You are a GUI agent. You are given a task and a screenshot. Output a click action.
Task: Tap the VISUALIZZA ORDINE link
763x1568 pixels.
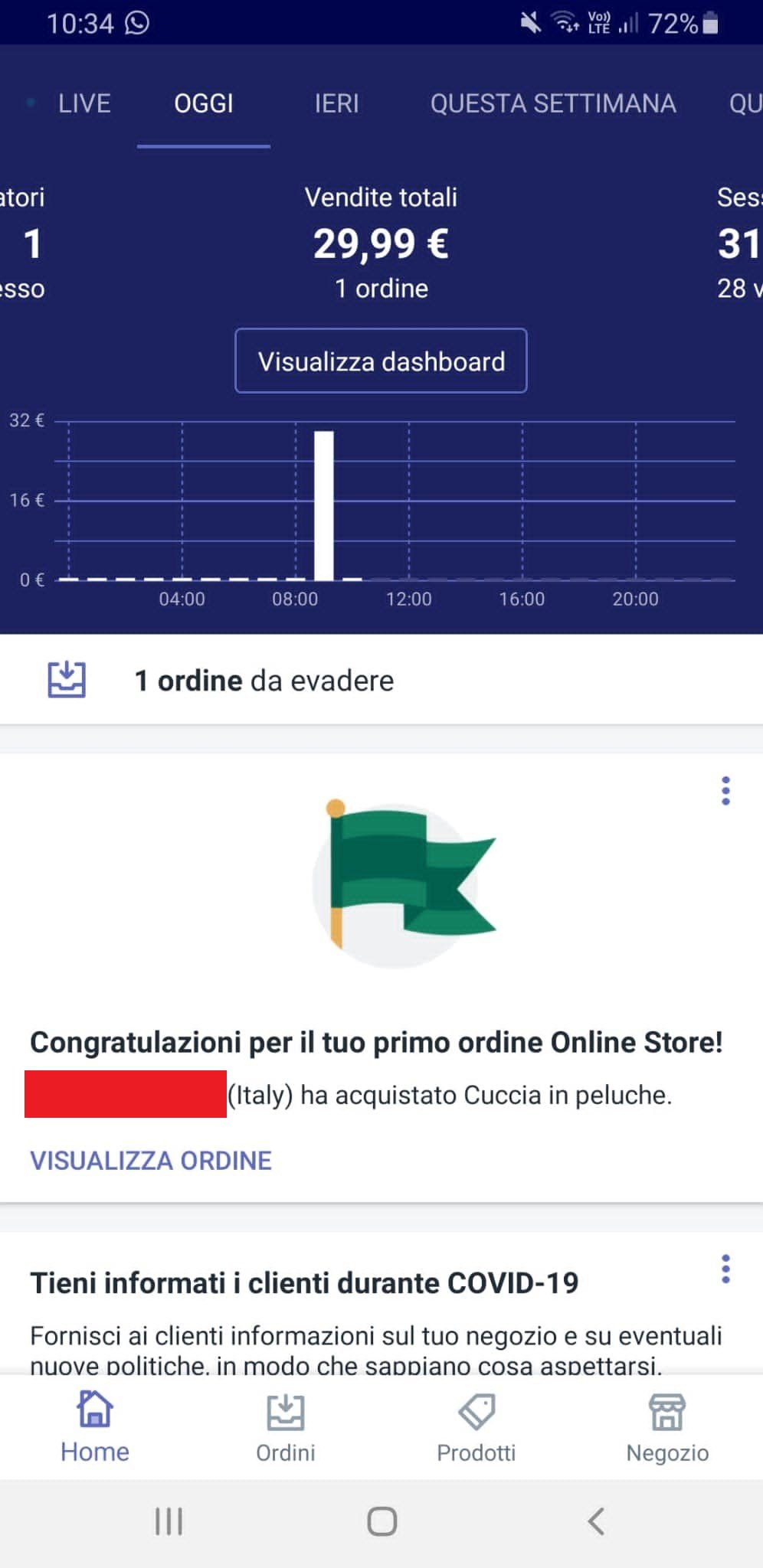(151, 1161)
